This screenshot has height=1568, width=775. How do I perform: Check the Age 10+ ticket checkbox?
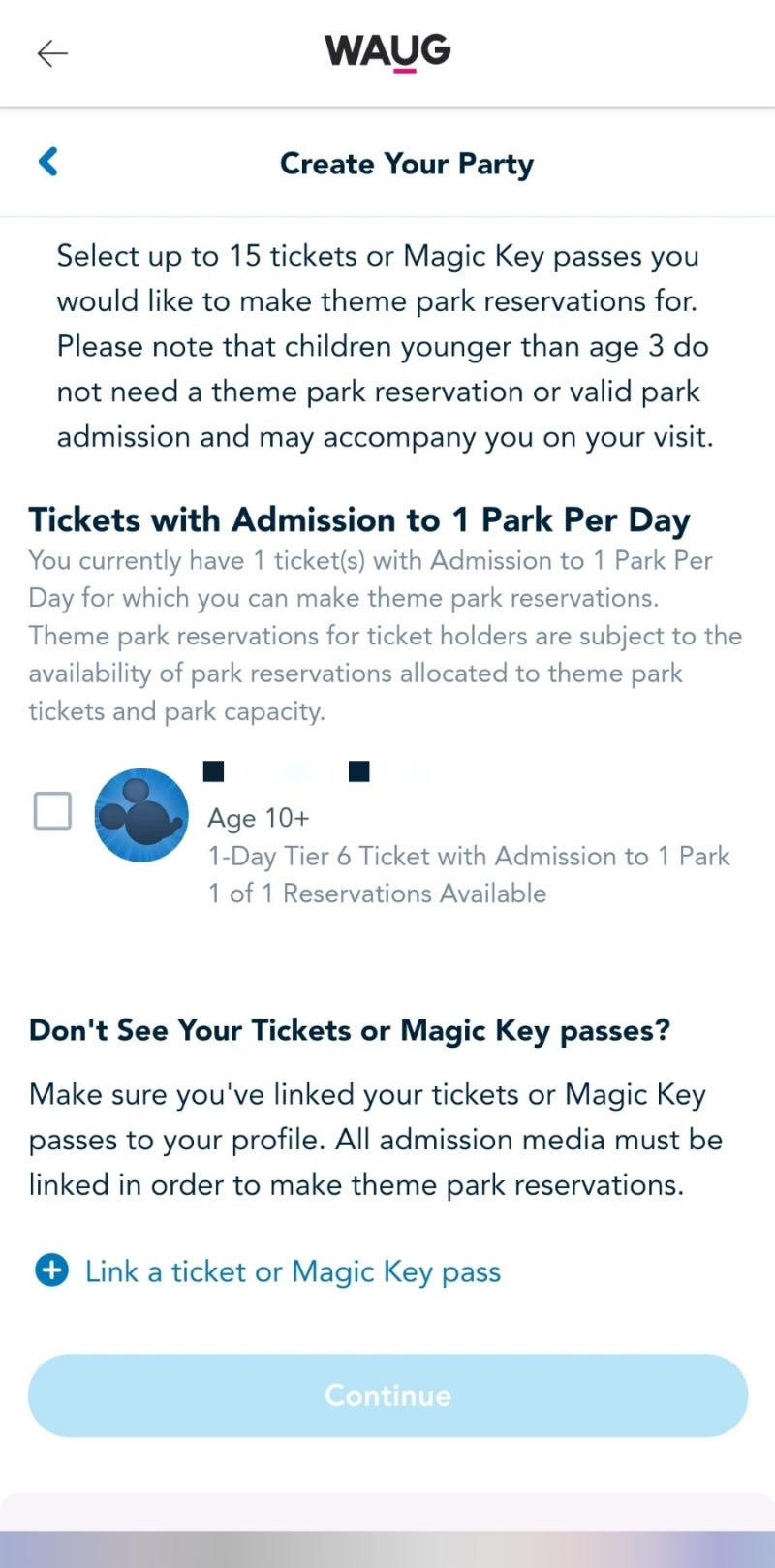coord(52,811)
